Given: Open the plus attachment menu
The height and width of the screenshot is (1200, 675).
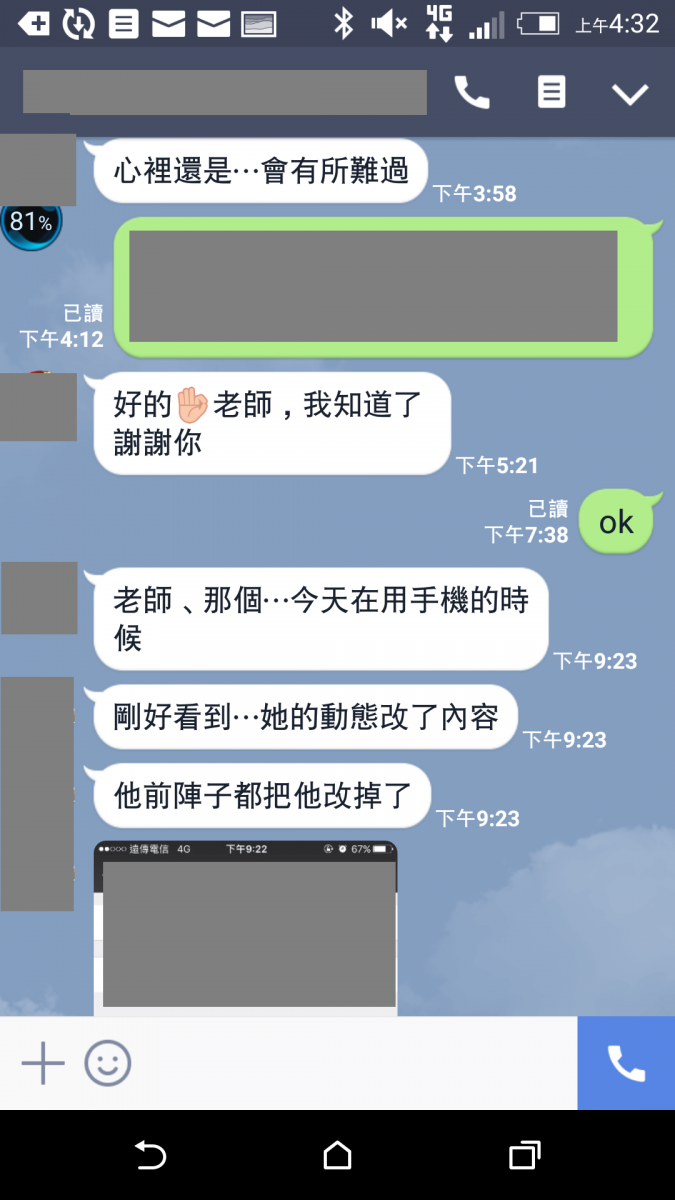Looking at the screenshot, I should 43,1063.
